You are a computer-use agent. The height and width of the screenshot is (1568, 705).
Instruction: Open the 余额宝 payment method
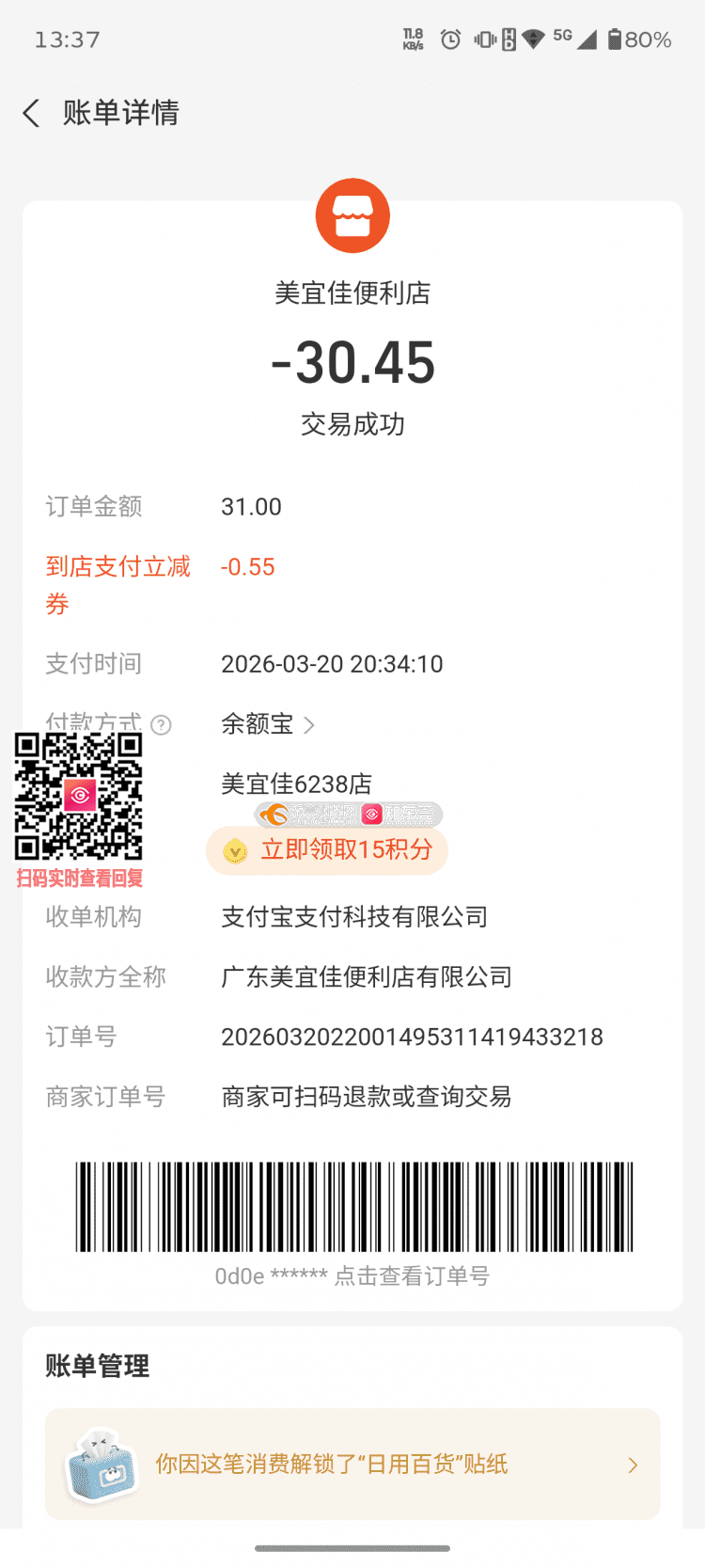pos(268,724)
